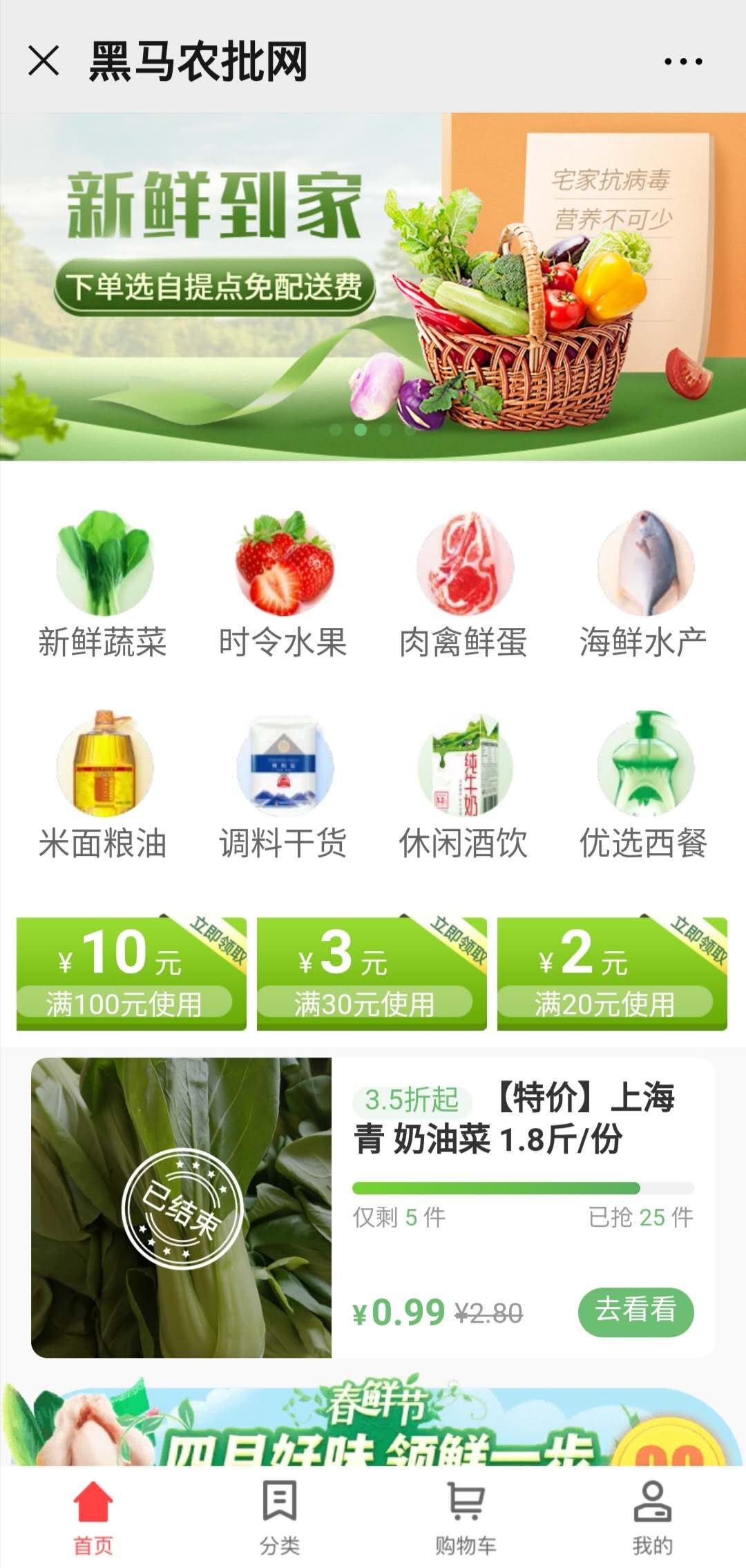Open the 新鲜到家 promotional banner
The image size is (746, 1568).
373,287
